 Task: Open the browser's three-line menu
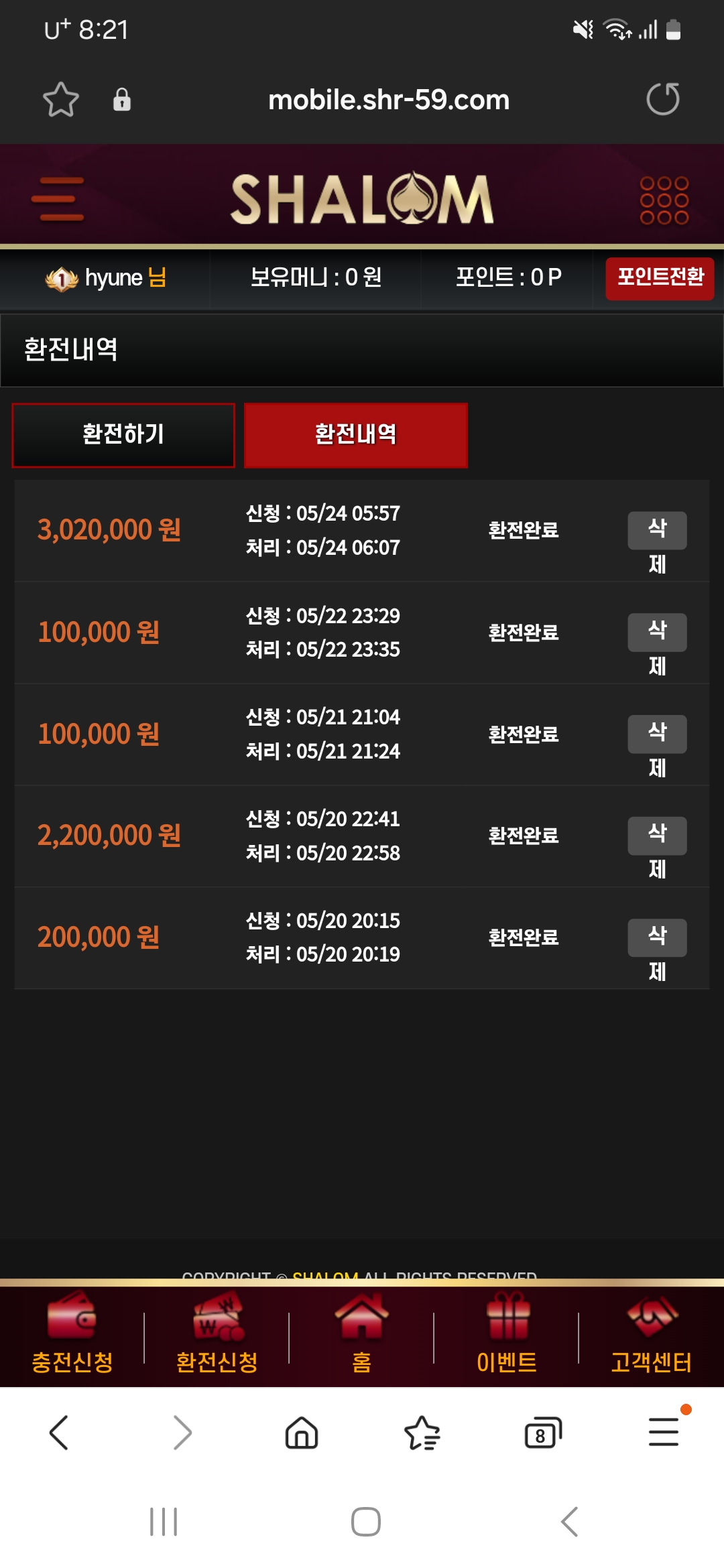(664, 1432)
